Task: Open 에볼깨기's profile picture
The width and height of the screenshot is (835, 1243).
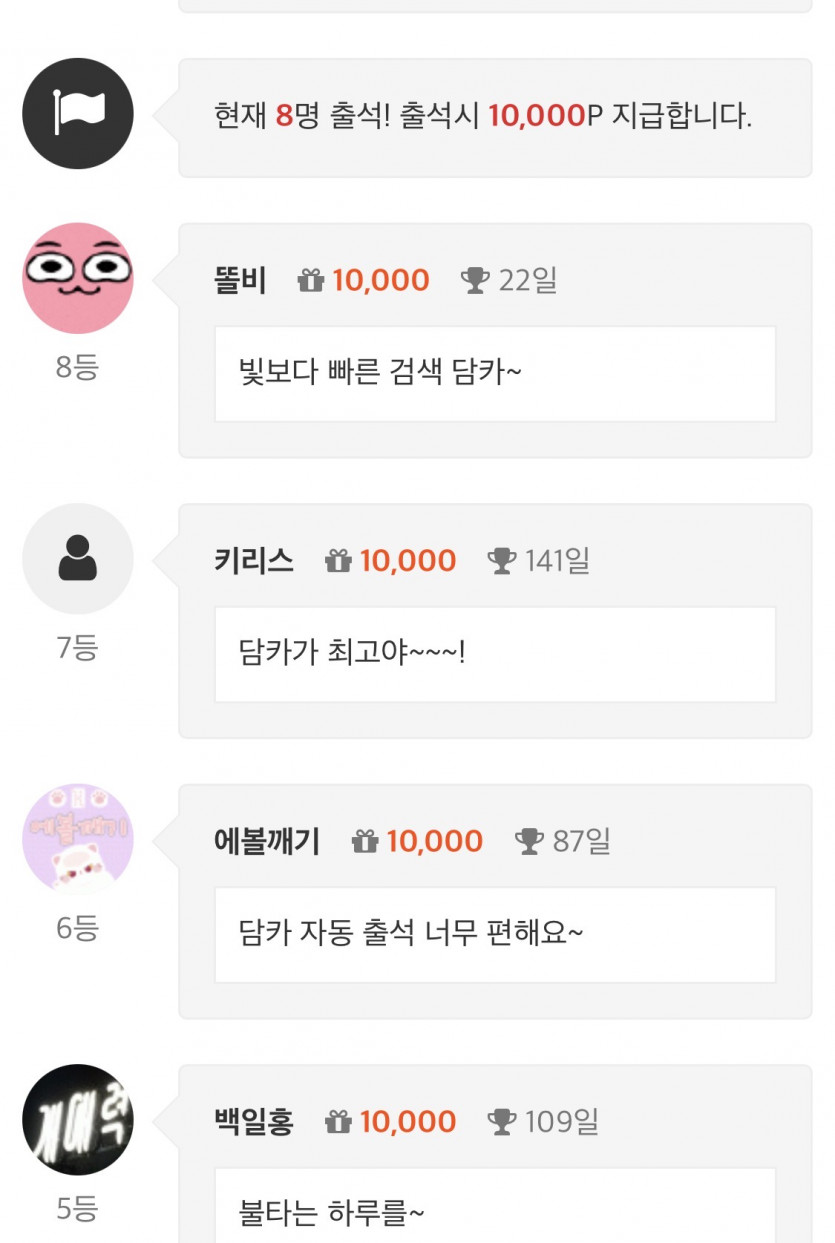Action: tap(78, 840)
